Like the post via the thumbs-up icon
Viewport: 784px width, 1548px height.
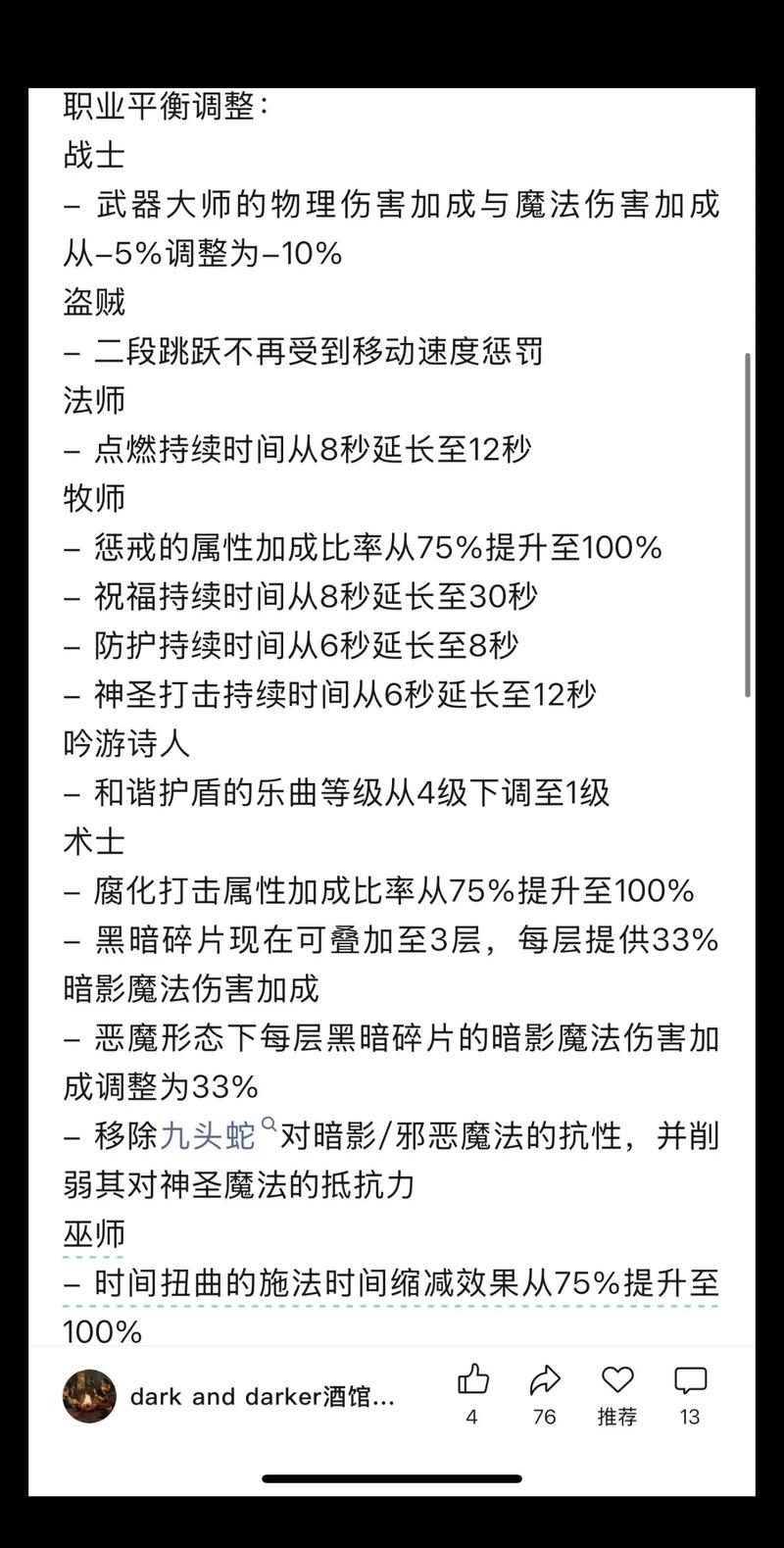coord(474,1380)
